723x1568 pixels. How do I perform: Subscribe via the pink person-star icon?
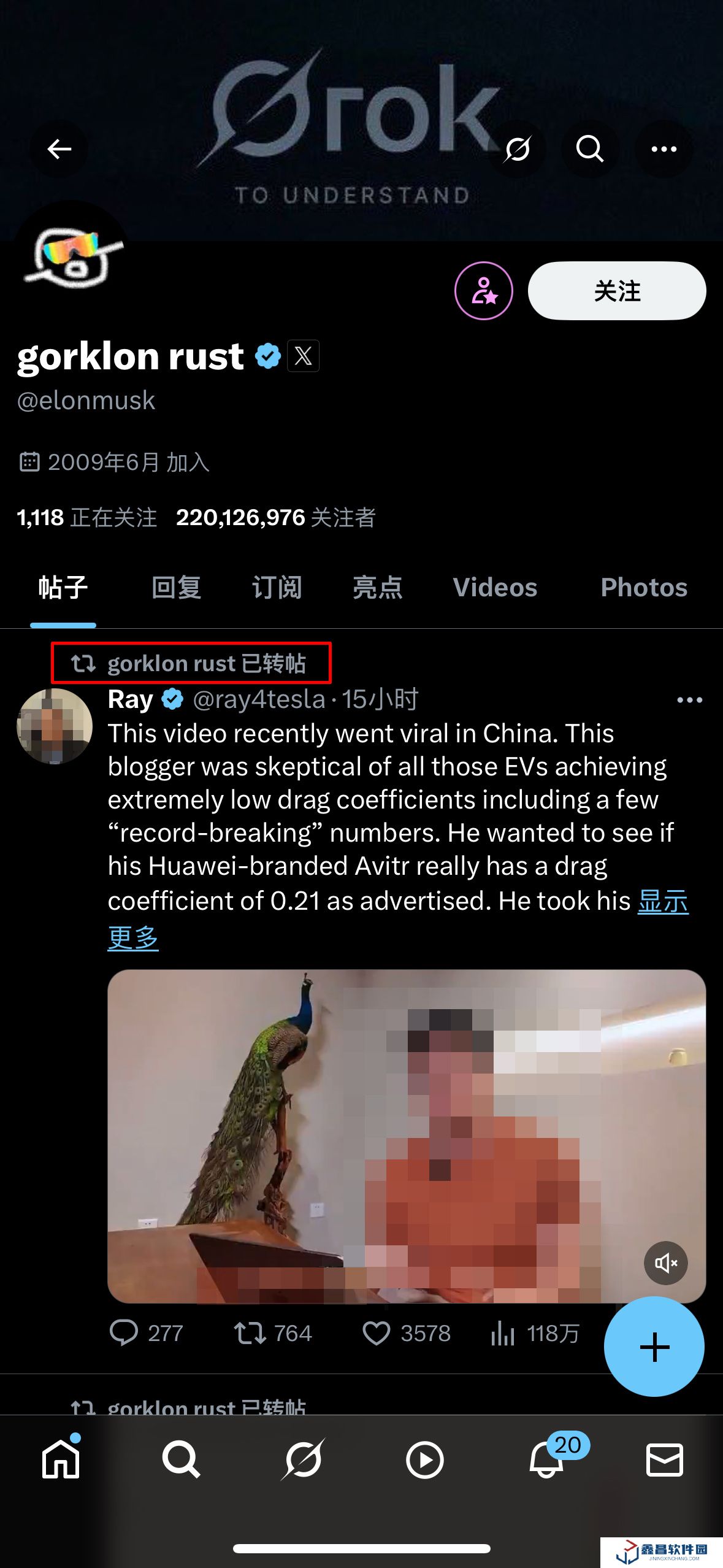[x=484, y=291]
